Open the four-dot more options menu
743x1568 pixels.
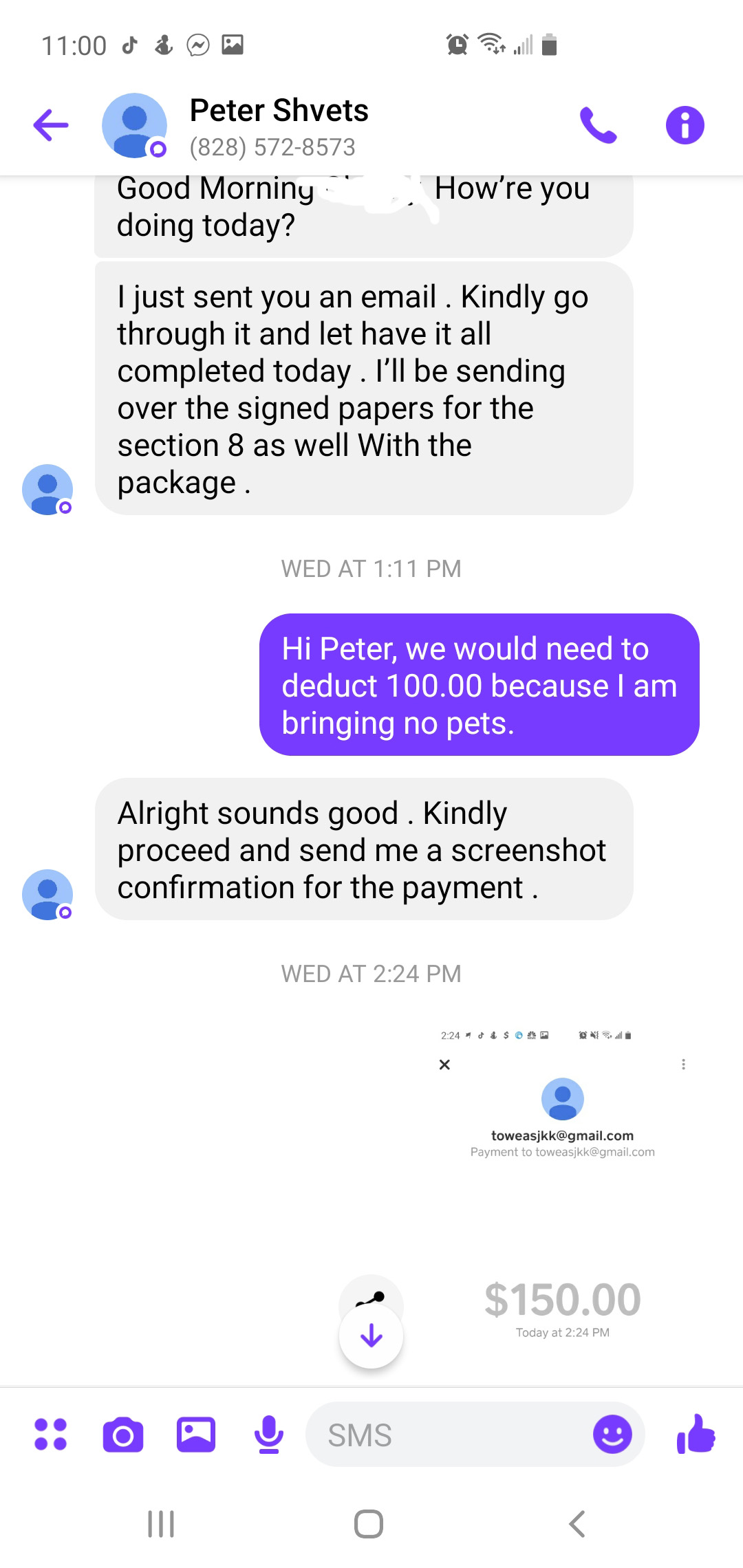coord(51,1435)
